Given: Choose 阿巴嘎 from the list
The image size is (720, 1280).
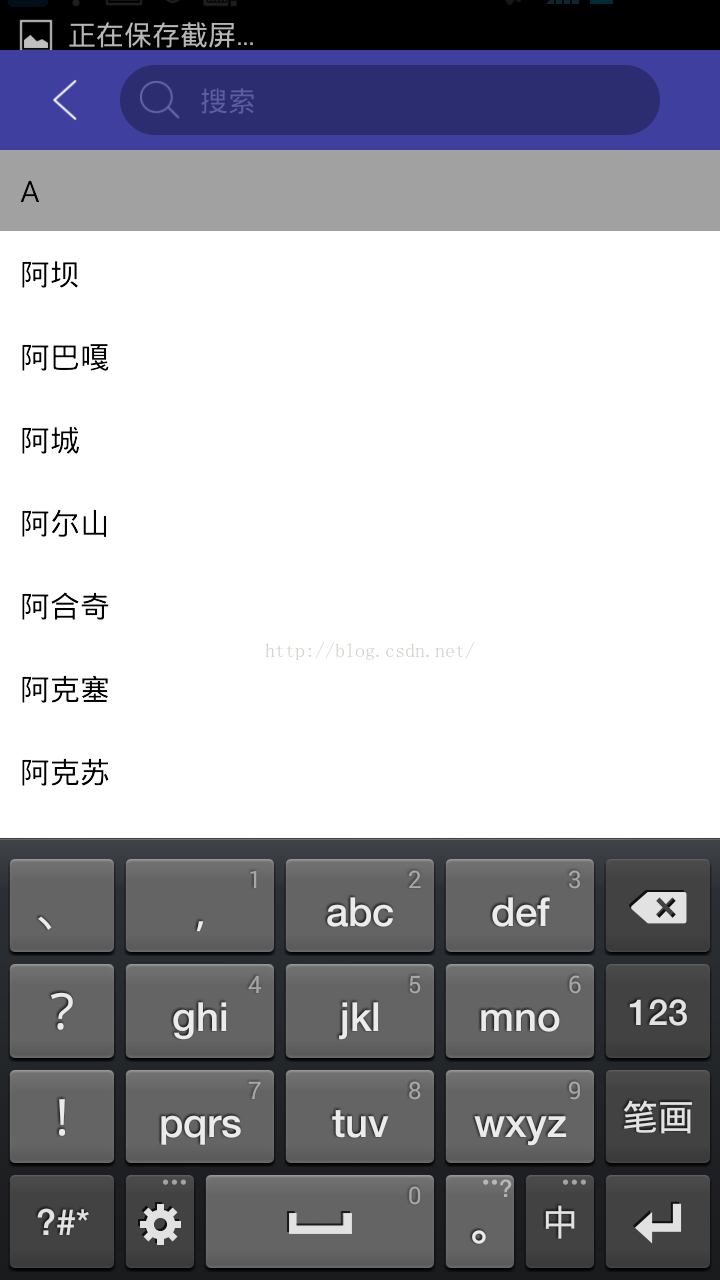Looking at the screenshot, I should pyautogui.click(x=360, y=356).
